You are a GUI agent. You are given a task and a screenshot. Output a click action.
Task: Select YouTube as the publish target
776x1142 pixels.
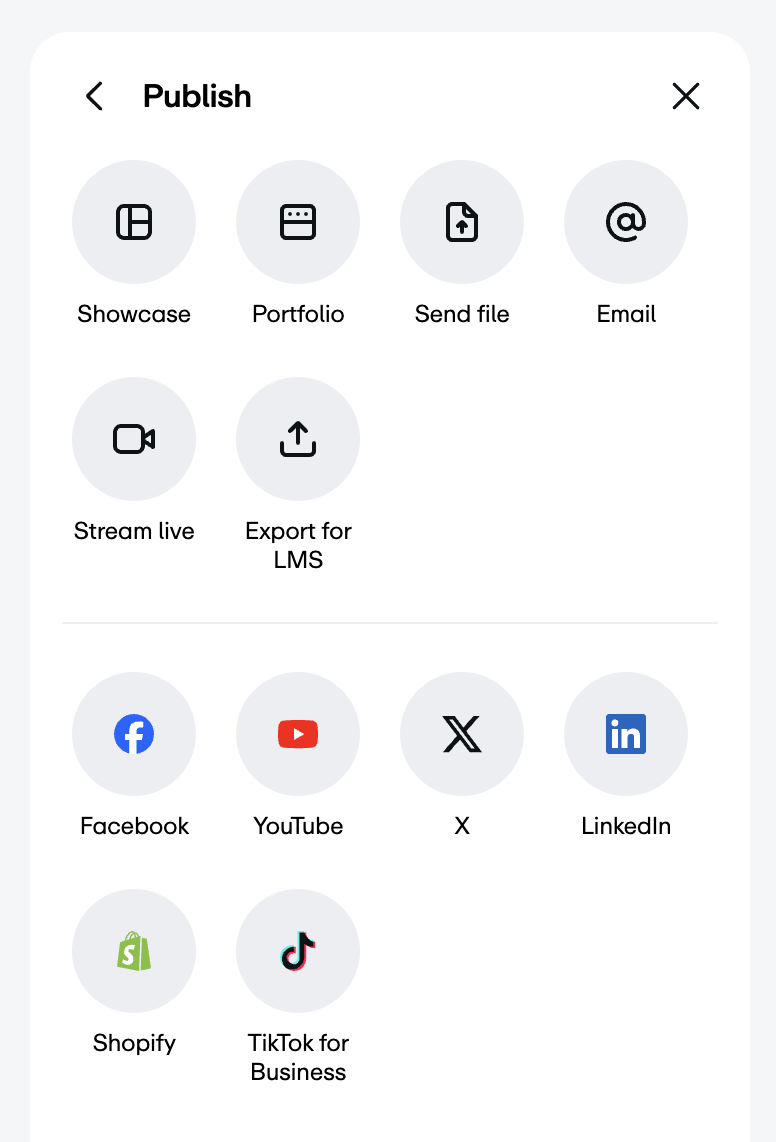coord(298,734)
